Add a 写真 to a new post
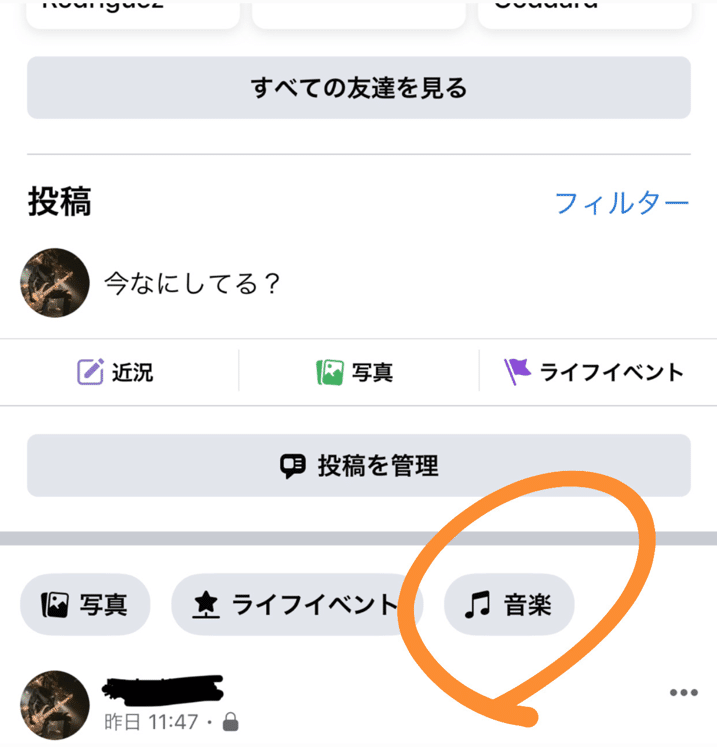717x747 pixels. 355,372
